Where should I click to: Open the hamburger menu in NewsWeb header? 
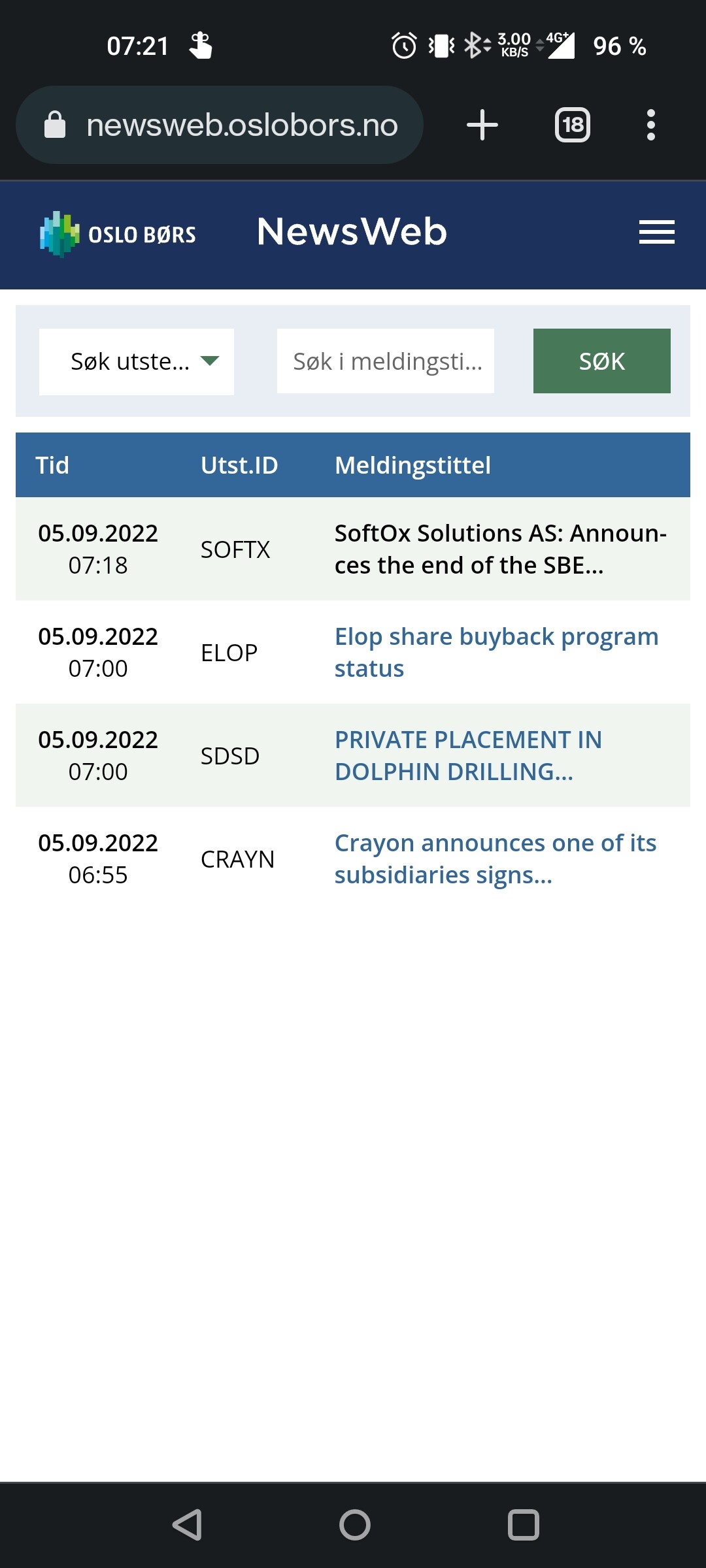(x=656, y=232)
